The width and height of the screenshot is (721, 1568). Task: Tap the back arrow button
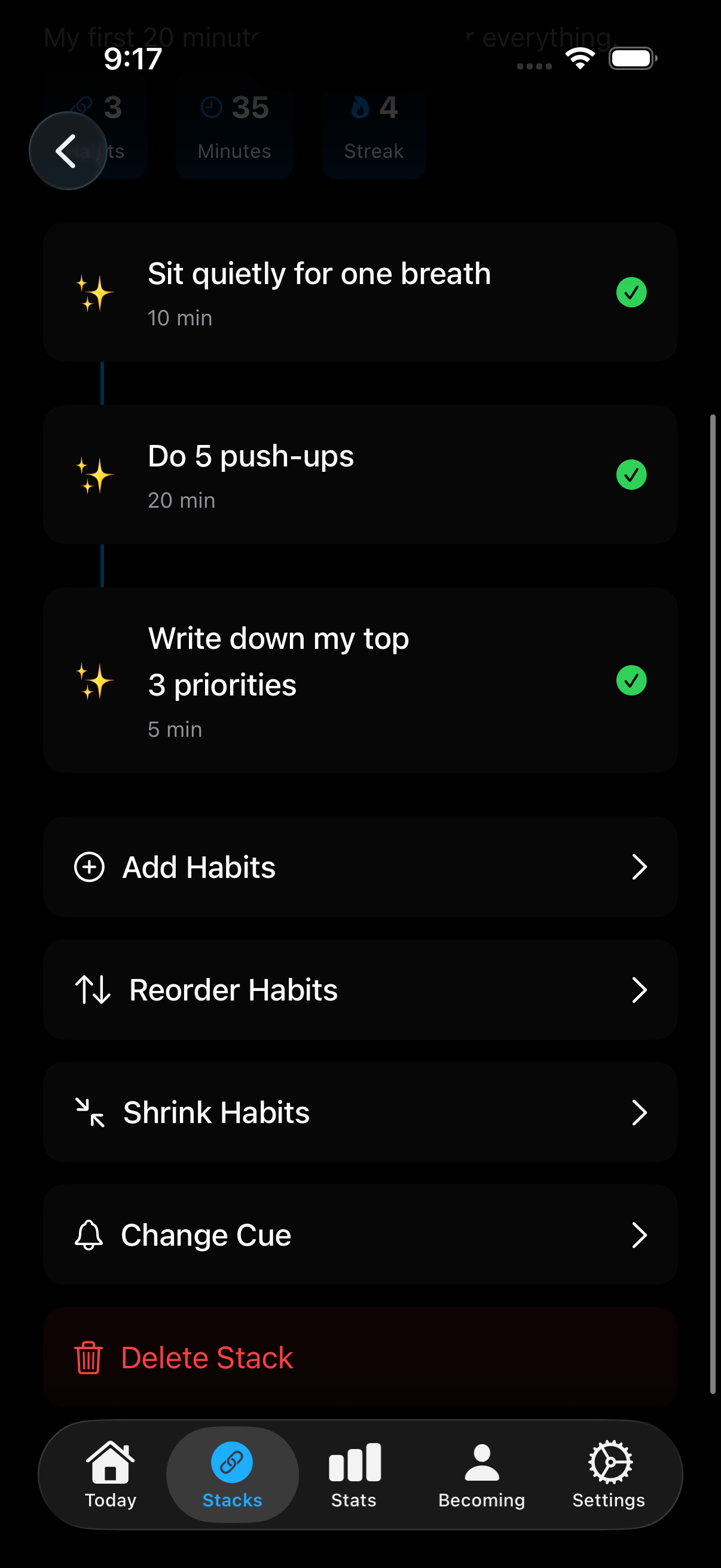[68, 150]
